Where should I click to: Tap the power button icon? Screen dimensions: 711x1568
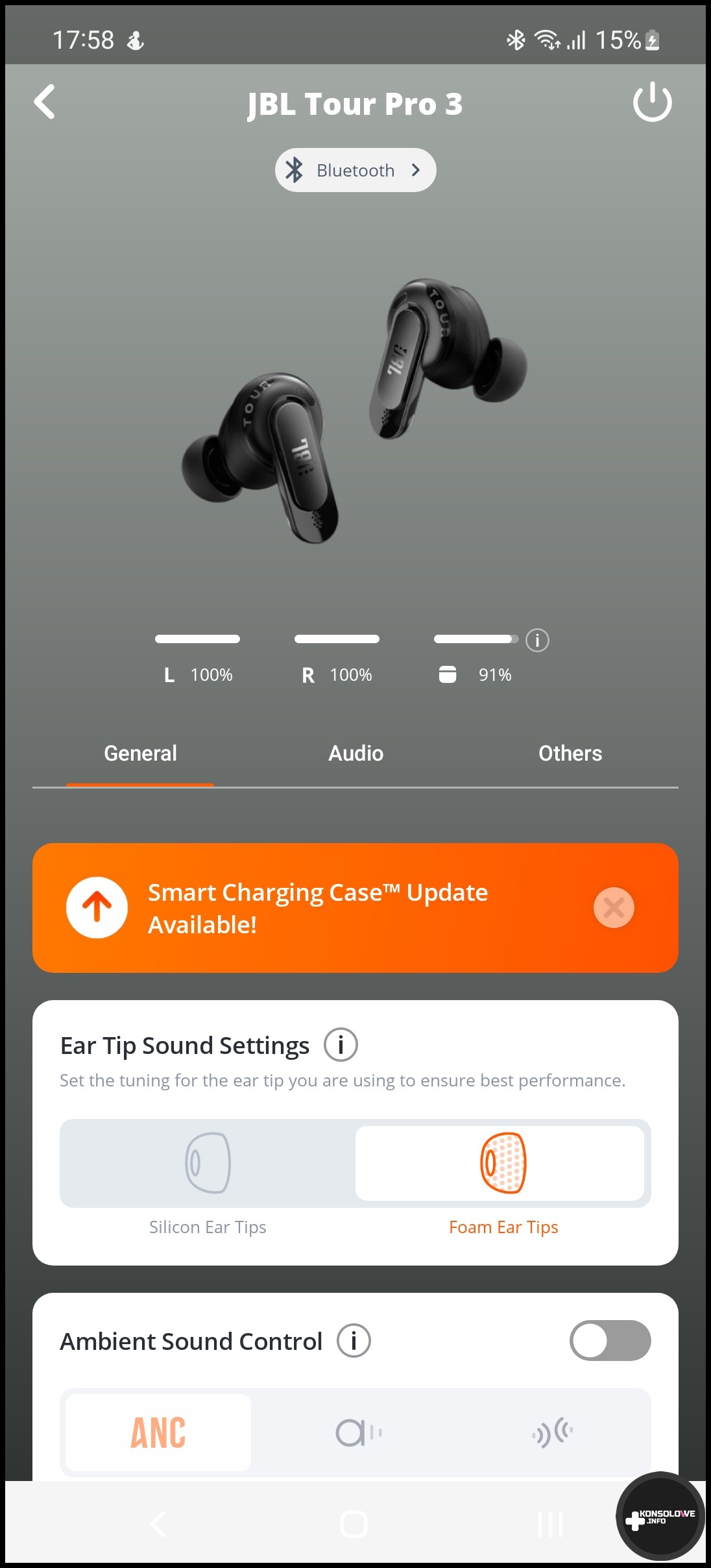click(x=652, y=103)
